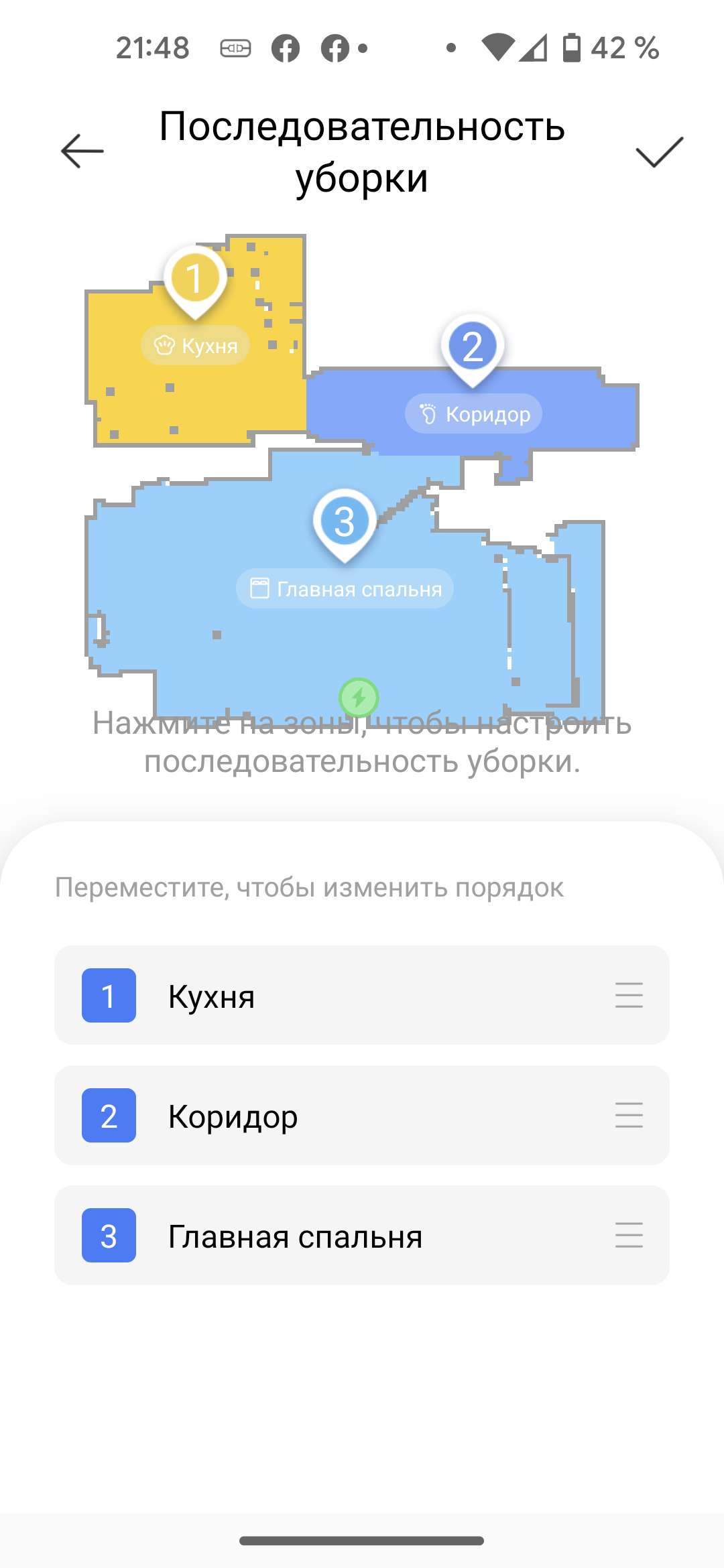This screenshot has width=724, height=1568.
Task: Tap the reorder handle next to Кухня
Action: point(629,996)
